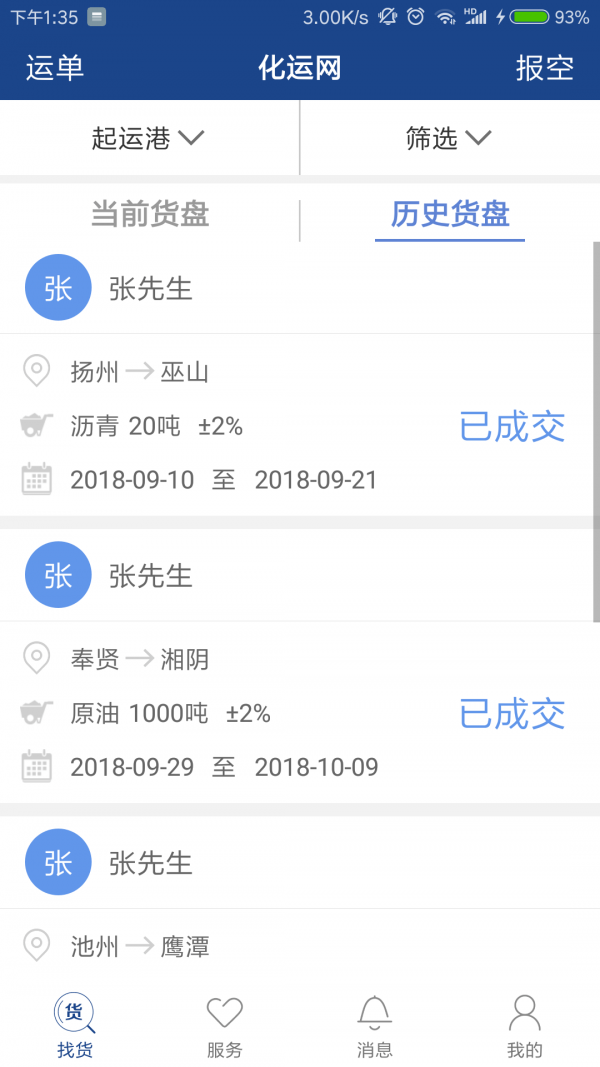Image resolution: width=600 pixels, height=1067 pixels.
Task: Open the 消息 messages tab
Action: click(375, 1026)
